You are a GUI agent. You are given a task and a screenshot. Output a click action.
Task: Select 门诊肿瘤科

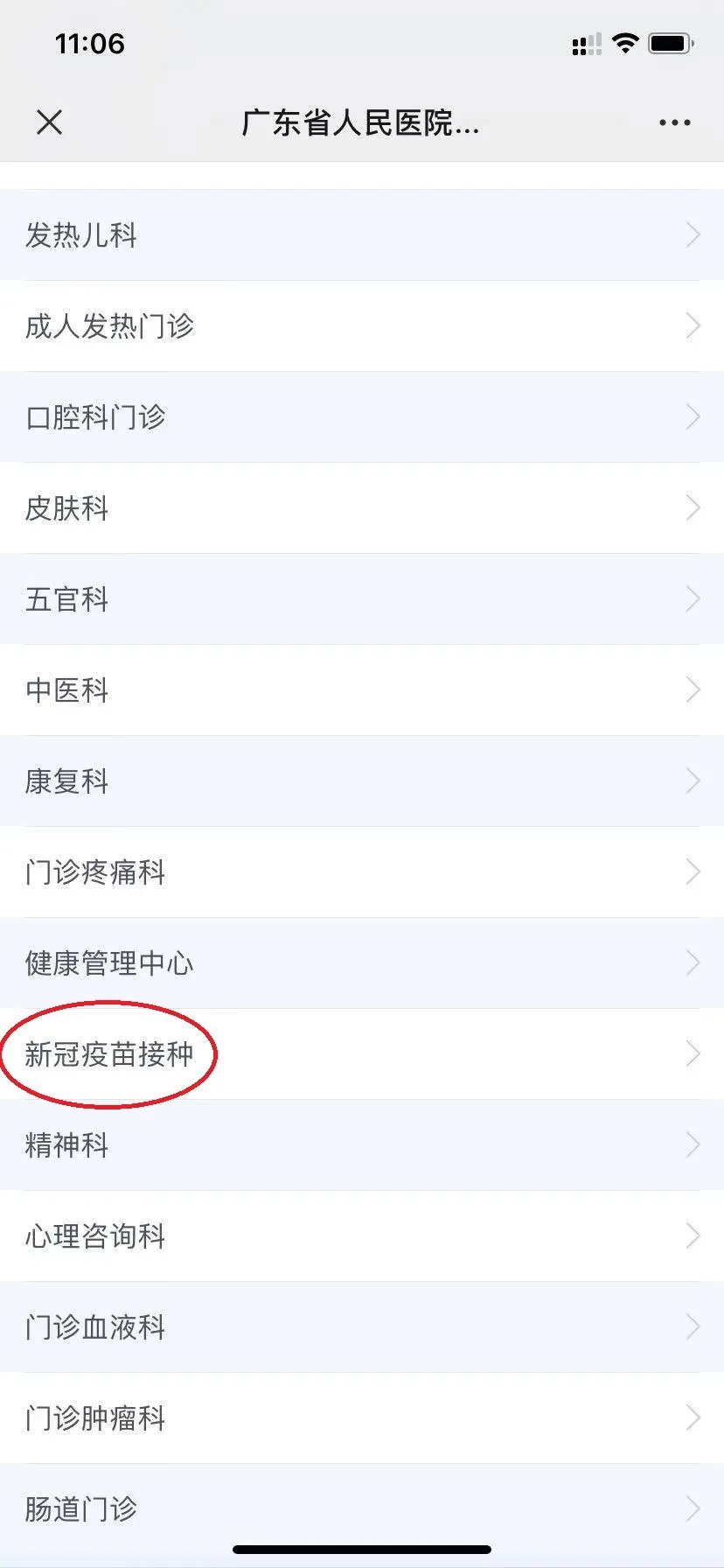362,1418
